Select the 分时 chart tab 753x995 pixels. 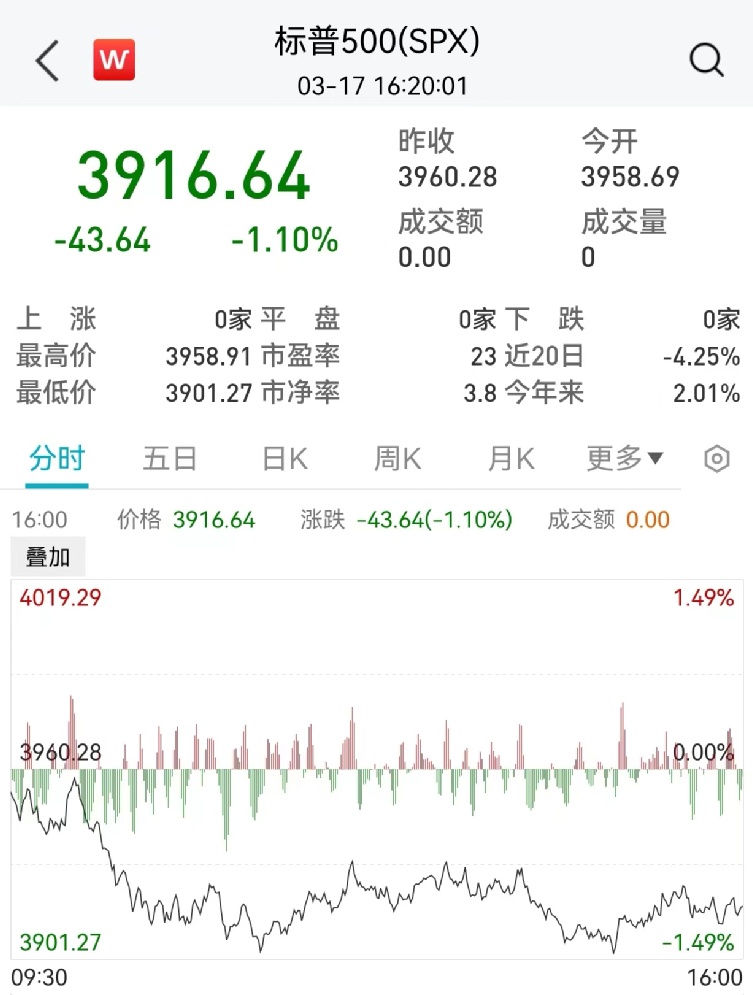[57, 459]
